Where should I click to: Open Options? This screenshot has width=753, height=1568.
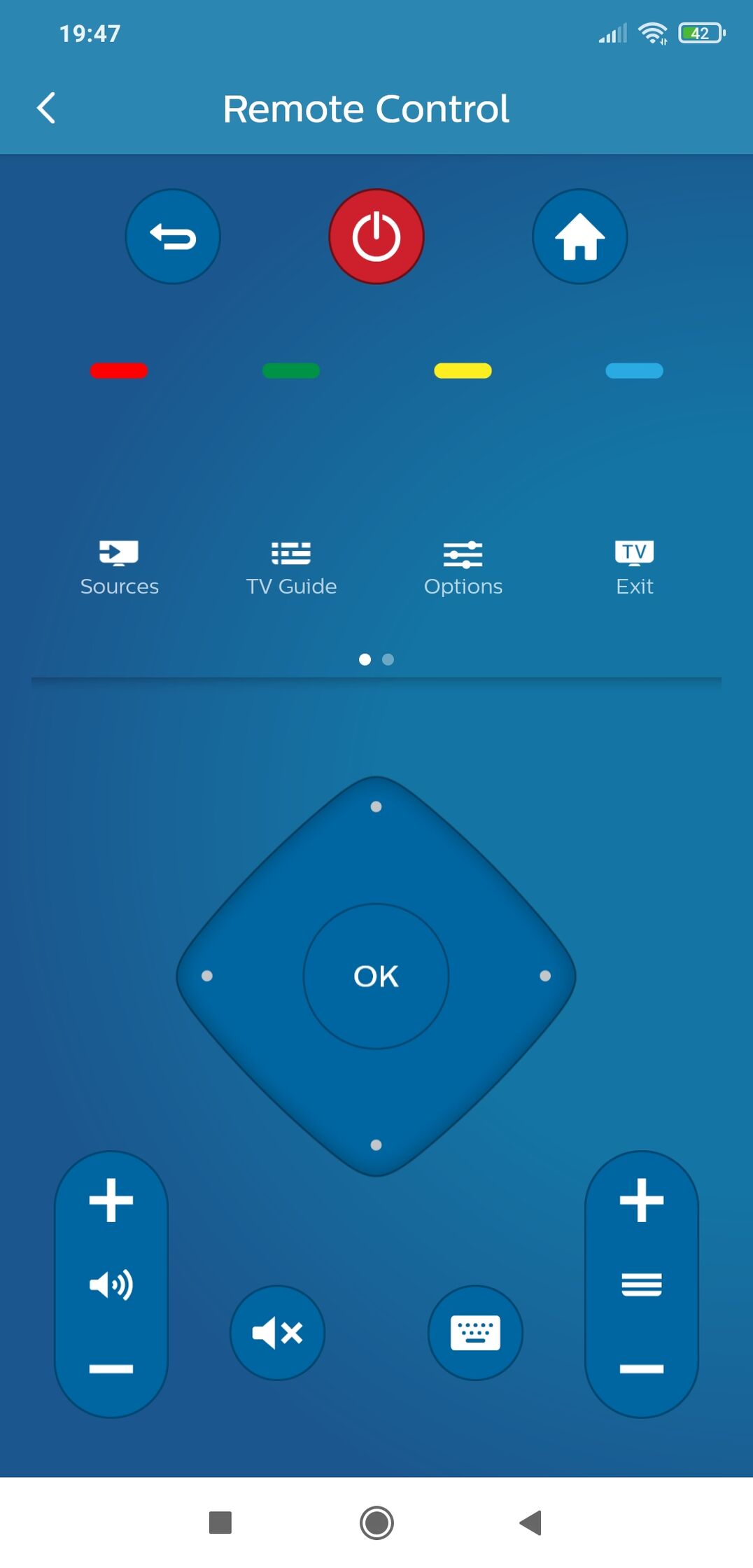[x=463, y=568]
